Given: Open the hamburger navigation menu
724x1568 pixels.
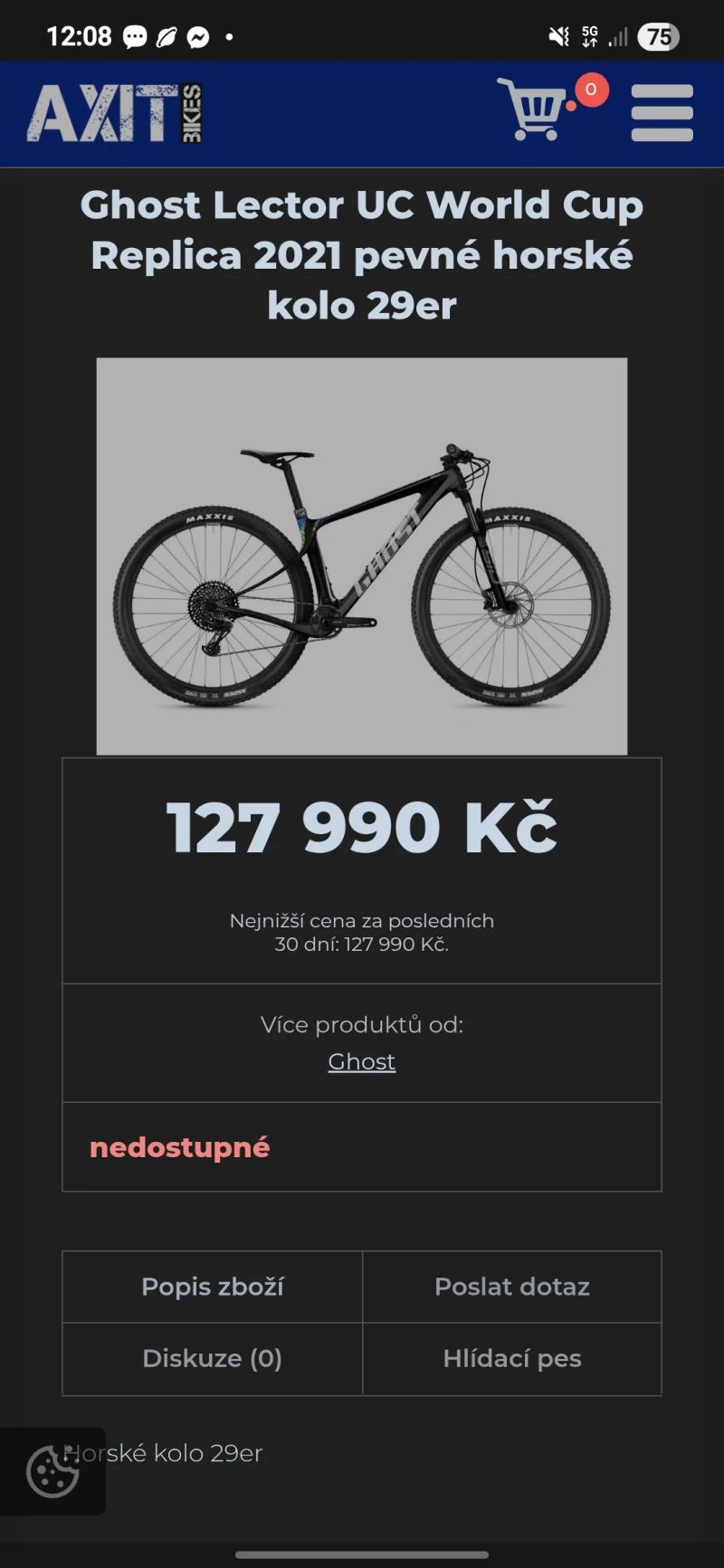Looking at the screenshot, I should click(x=662, y=112).
